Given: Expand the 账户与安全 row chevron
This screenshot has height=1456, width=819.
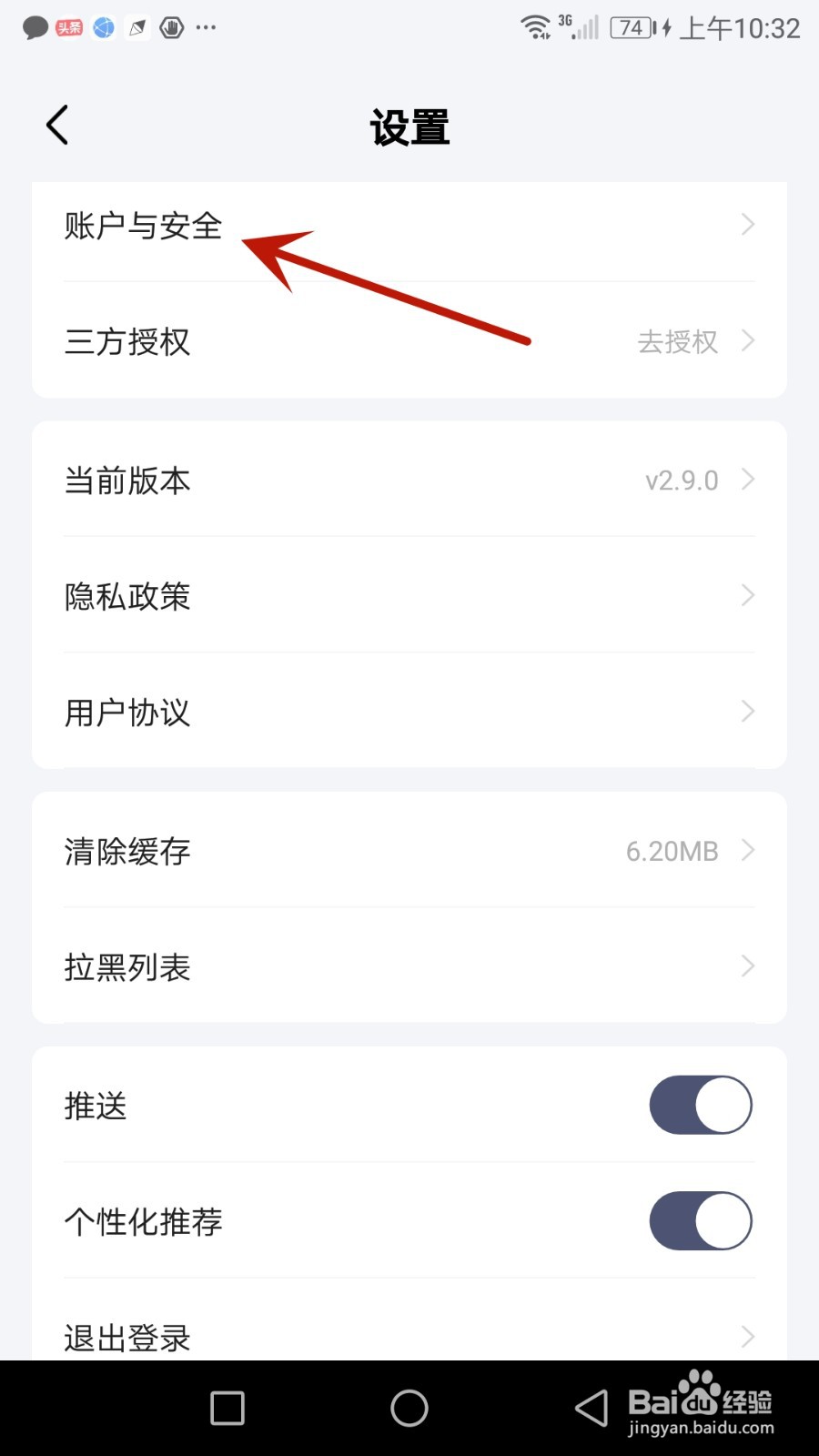Looking at the screenshot, I should pyautogui.click(x=746, y=224).
